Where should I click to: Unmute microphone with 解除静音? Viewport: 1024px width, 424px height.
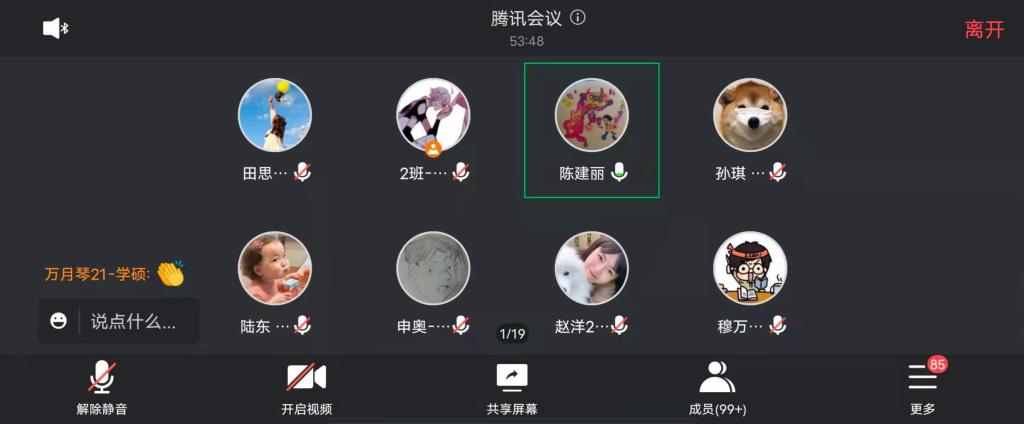point(102,388)
